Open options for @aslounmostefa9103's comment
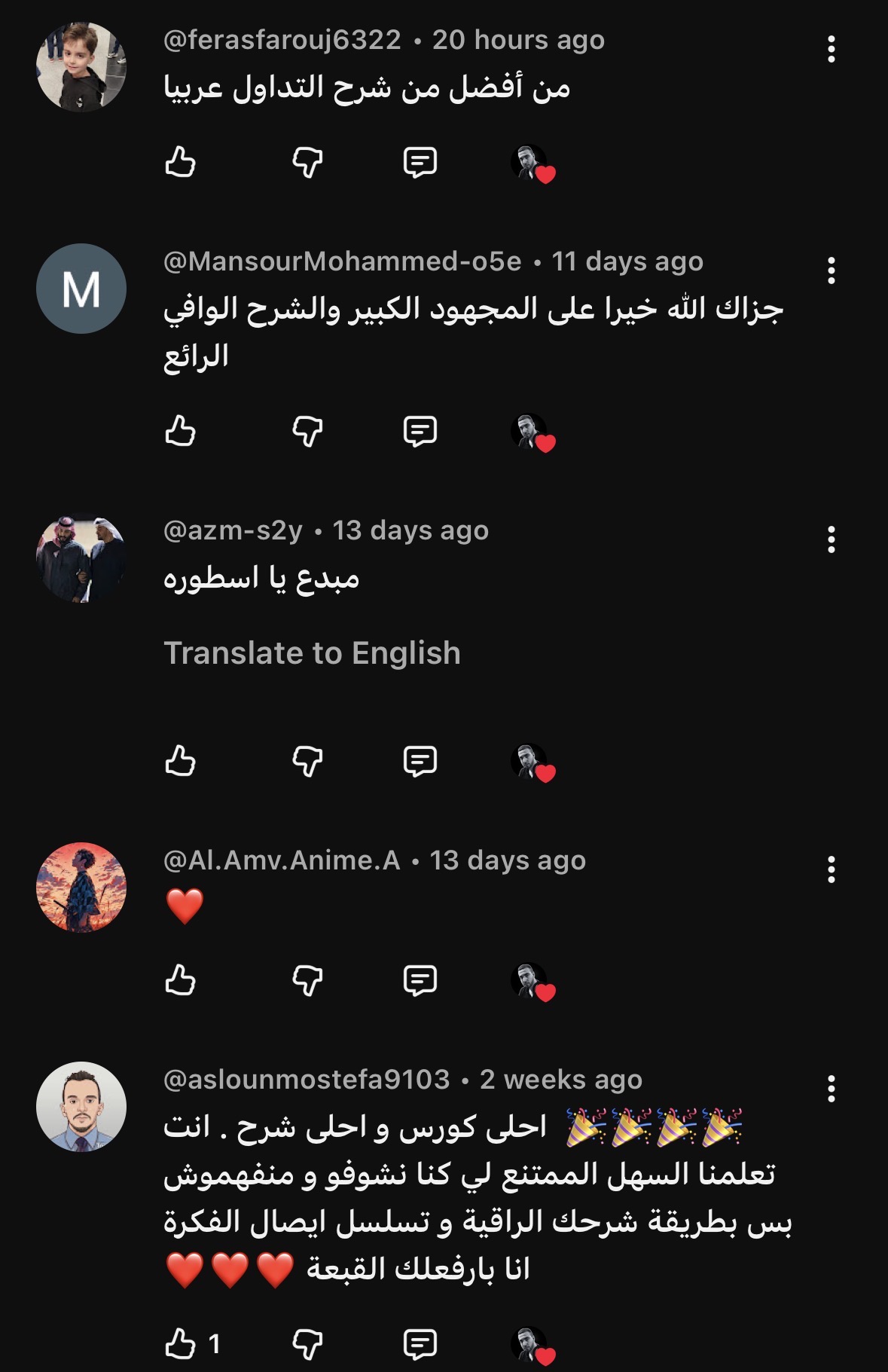This screenshot has width=888, height=1372. click(x=831, y=1089)
